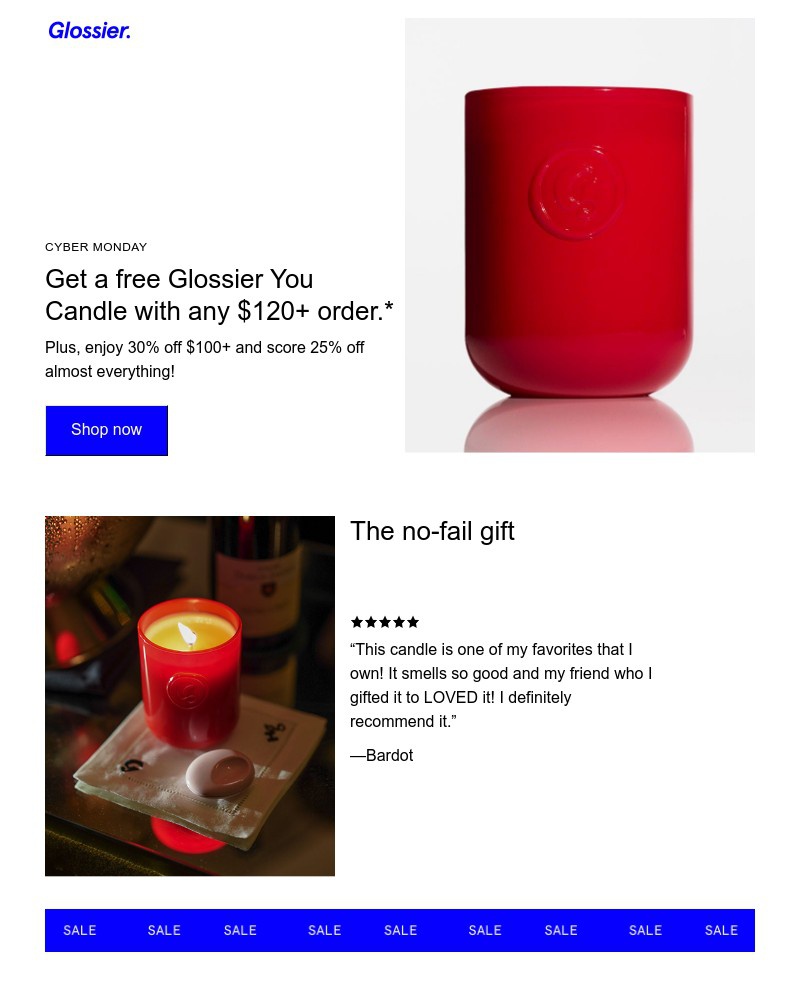The image size is (800, 1000).
Task: Click the first SALE label in the banner
Action: click(80, 930)
